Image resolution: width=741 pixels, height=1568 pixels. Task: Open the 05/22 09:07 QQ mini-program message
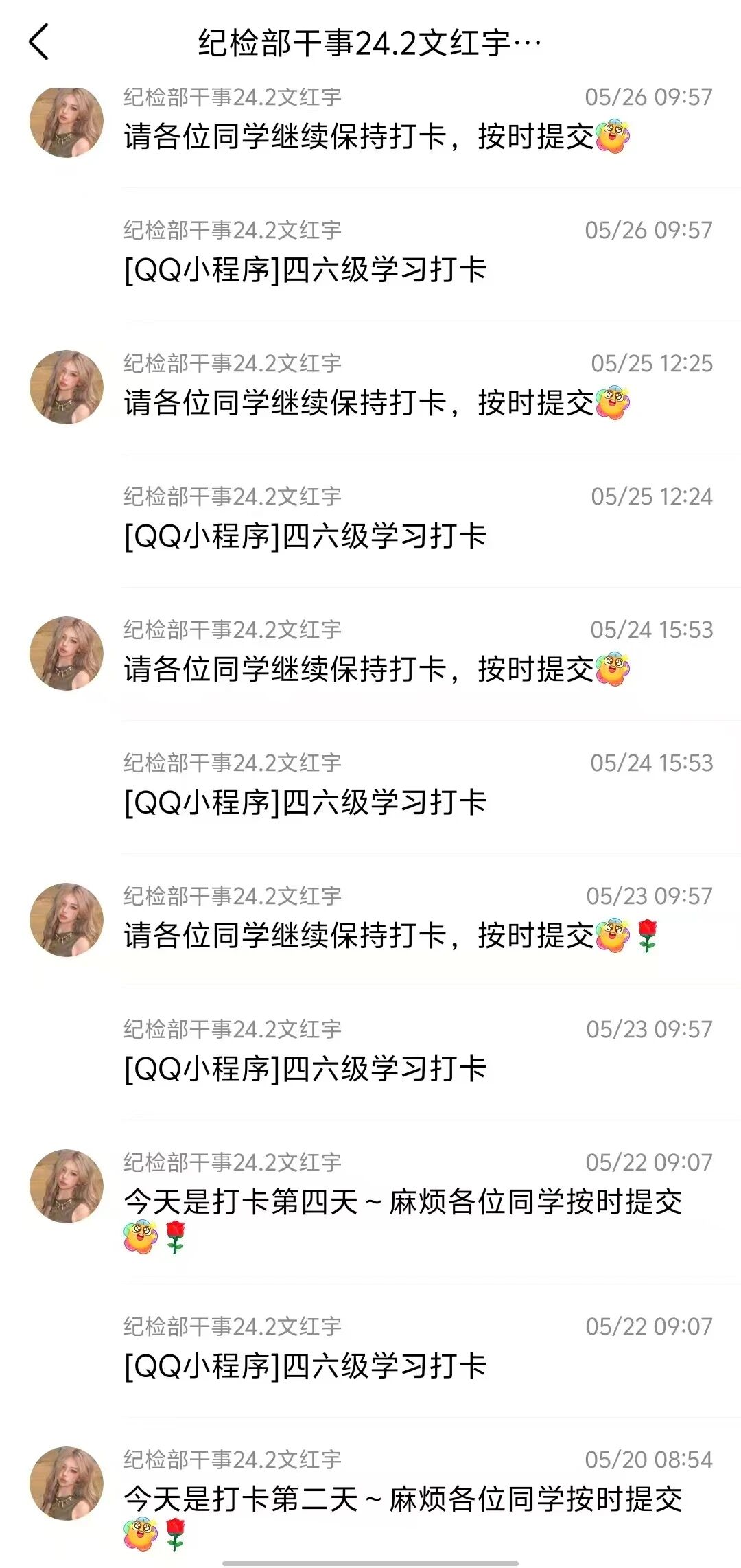[x=305, y=1365]
